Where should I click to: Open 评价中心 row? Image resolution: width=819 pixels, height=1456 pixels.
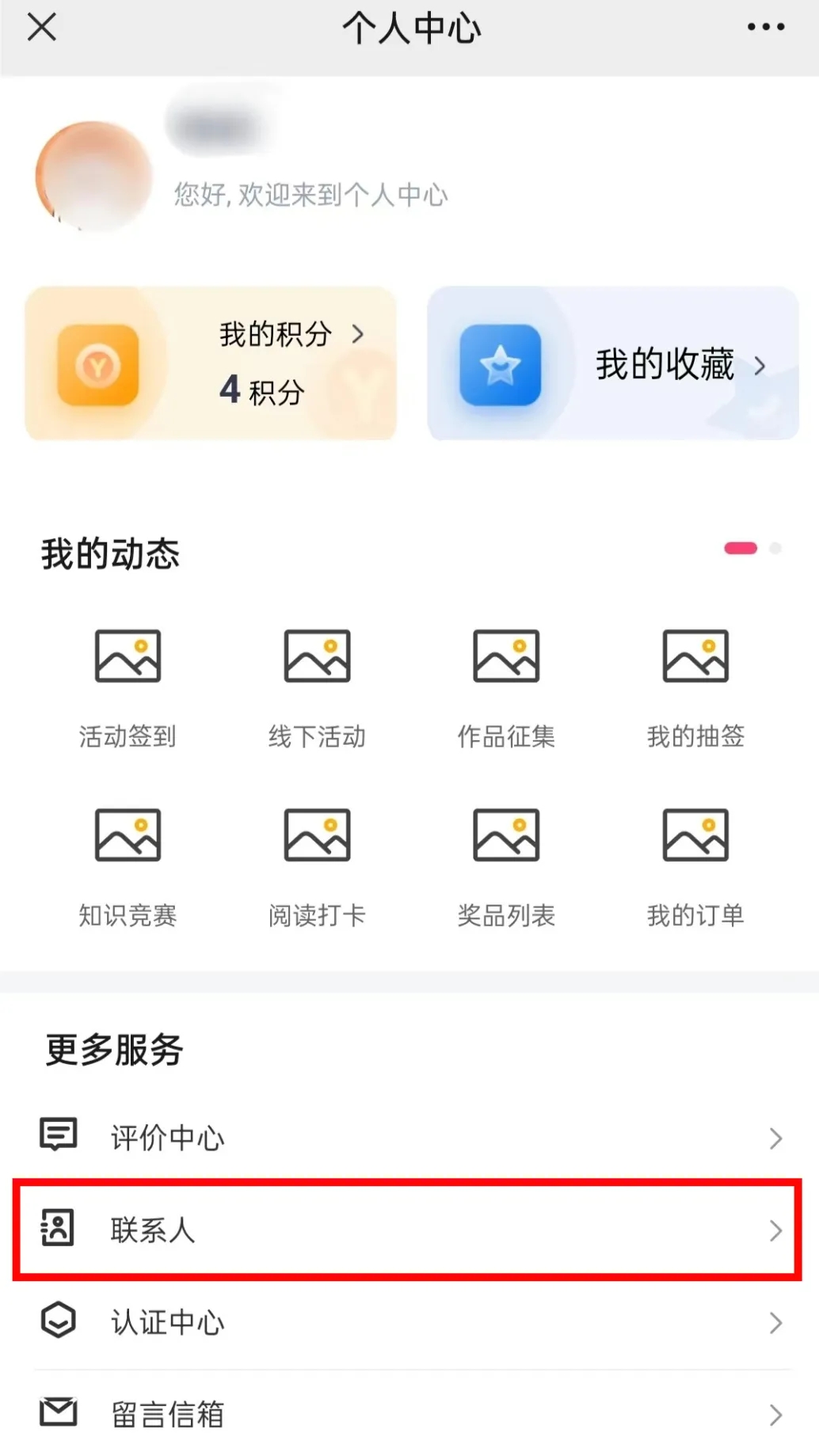click(x=409, y=1138)
